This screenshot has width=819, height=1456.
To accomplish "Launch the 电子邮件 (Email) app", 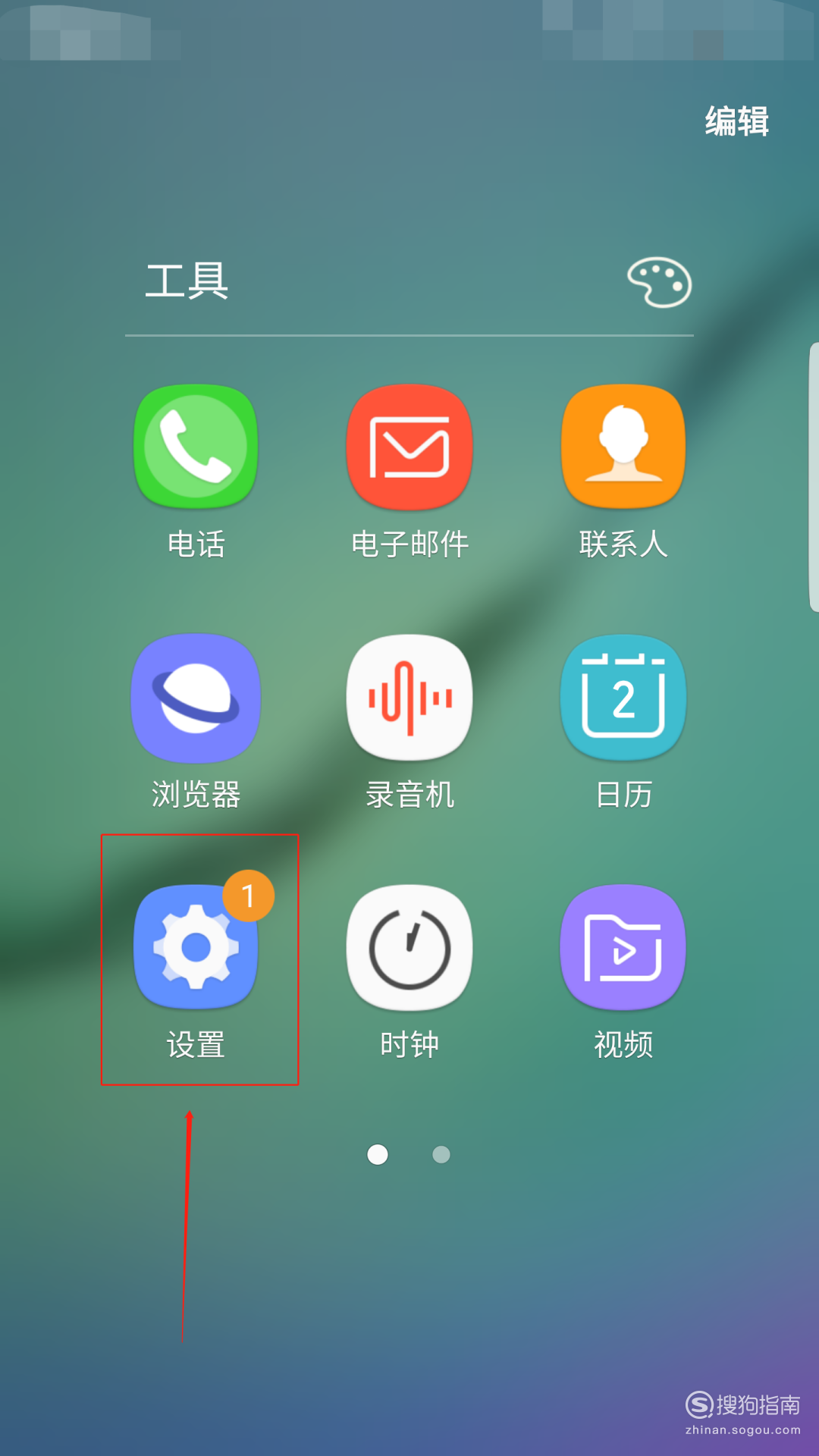I will pyautogui.click(x=409, y=447).
